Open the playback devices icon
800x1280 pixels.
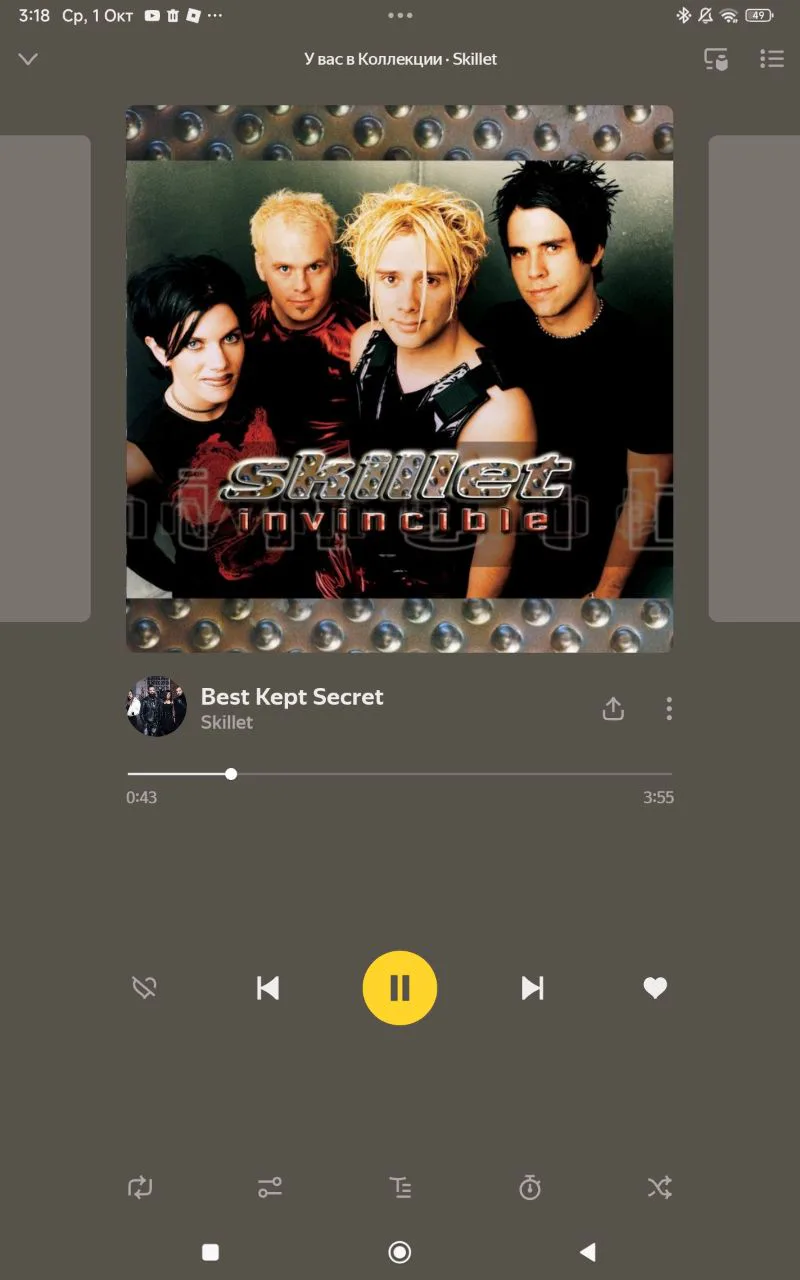[x=716, y=59]
